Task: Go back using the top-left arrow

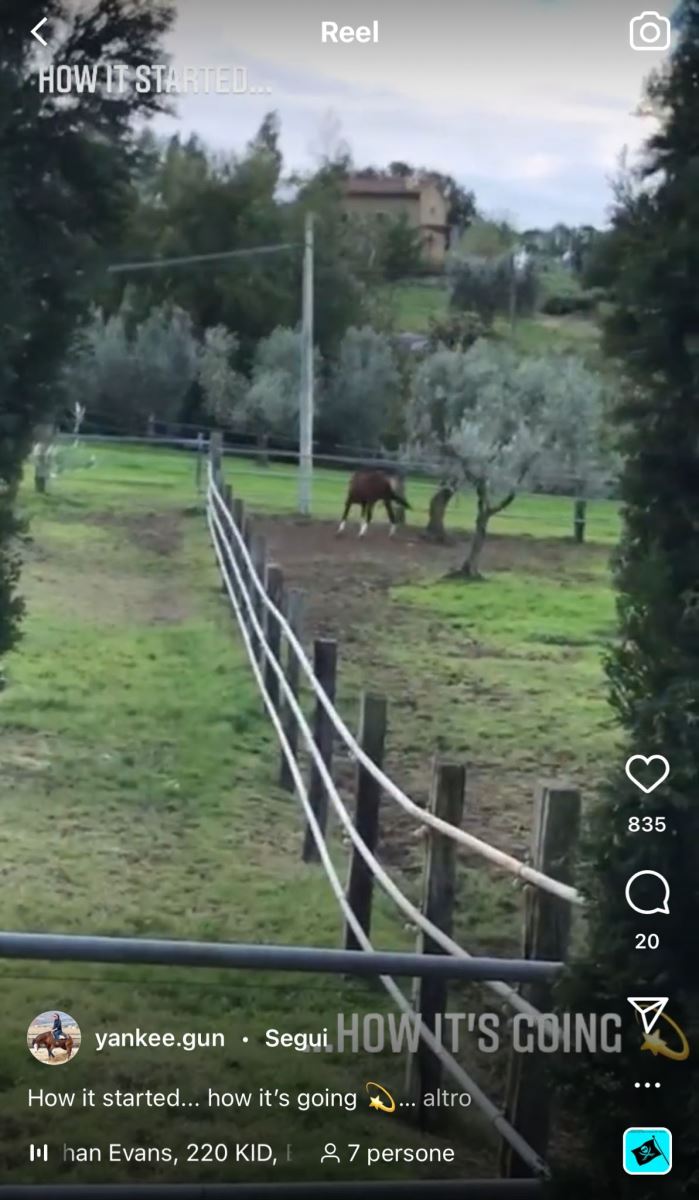Action: click(x=39, y=32)
